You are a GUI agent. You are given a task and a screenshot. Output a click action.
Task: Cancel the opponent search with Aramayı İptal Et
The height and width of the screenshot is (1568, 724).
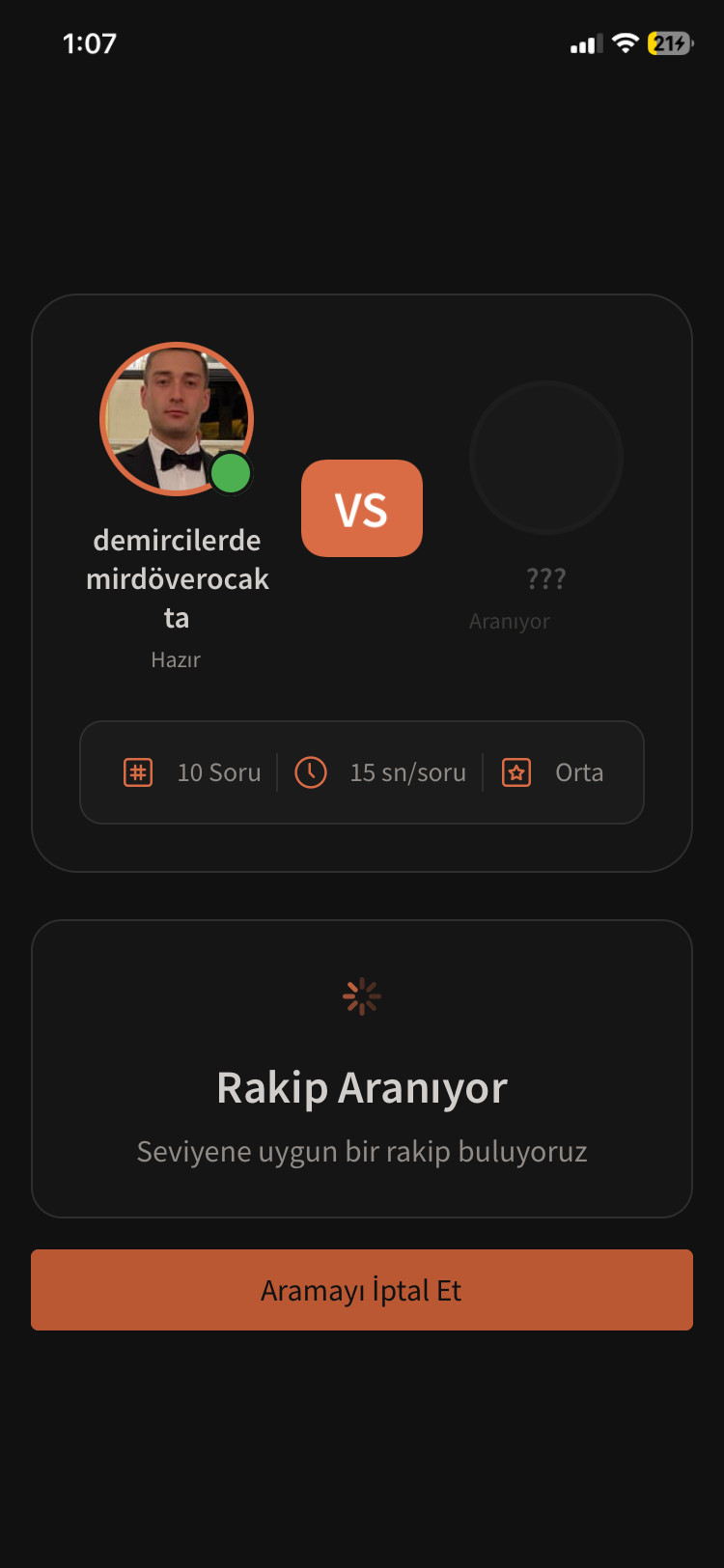[362, 1290]
